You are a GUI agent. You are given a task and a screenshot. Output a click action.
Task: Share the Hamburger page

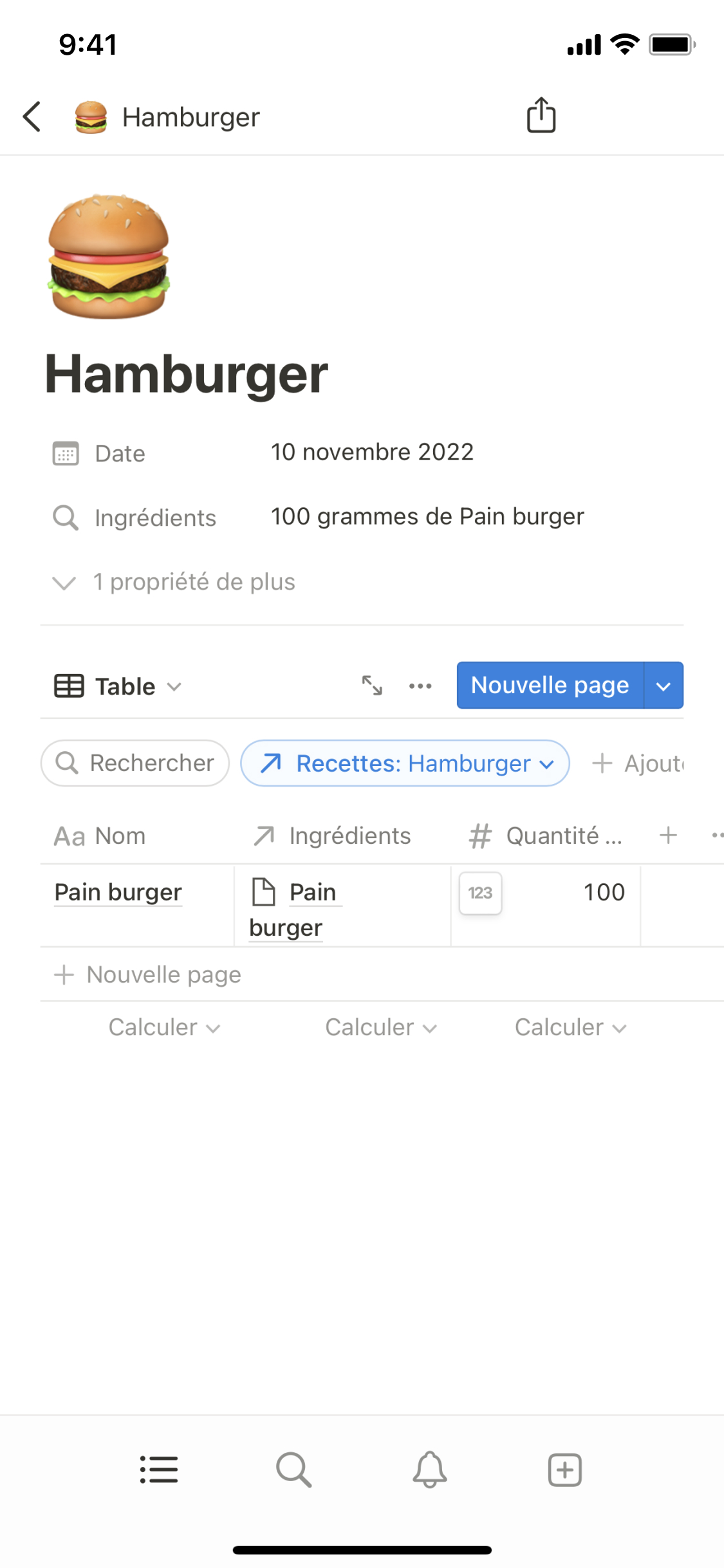tap(541, 116)
